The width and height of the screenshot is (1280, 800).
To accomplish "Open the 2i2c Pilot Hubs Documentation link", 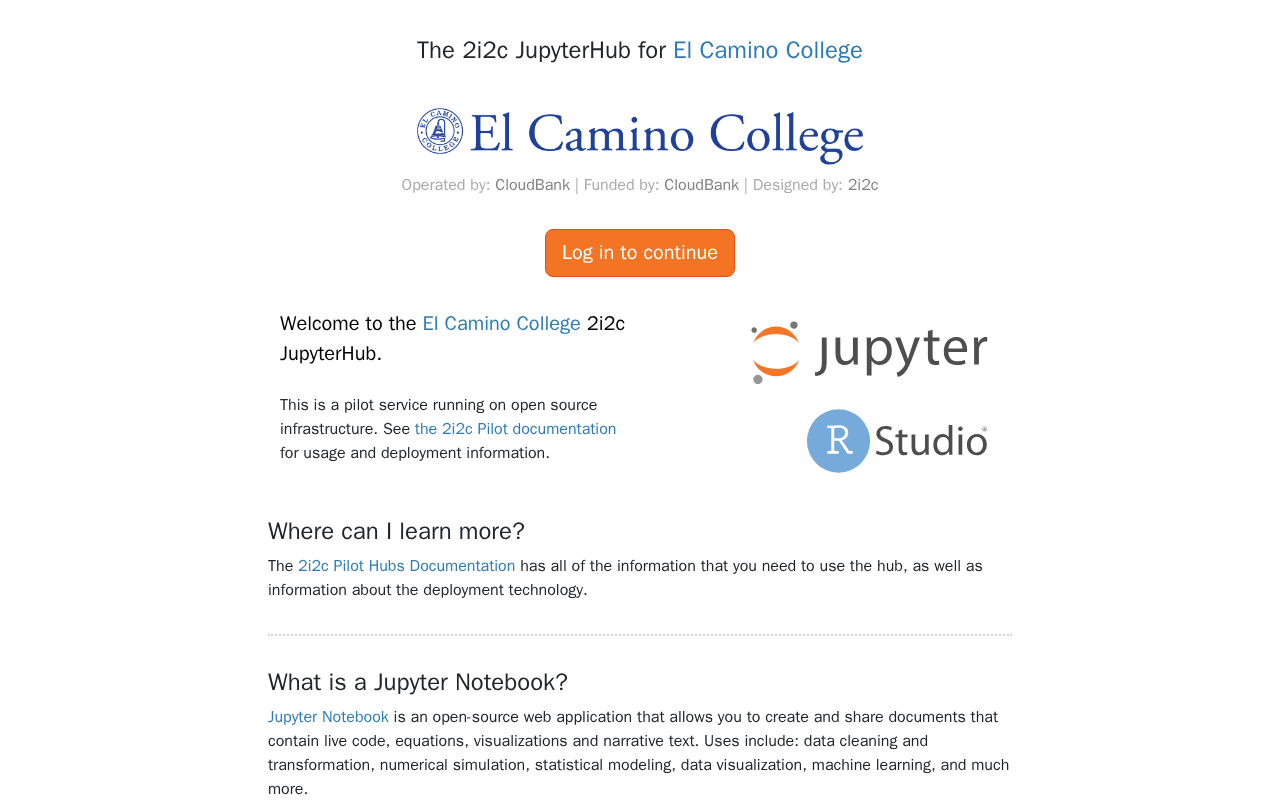I will pyautogui.click(x=406, y=566).
